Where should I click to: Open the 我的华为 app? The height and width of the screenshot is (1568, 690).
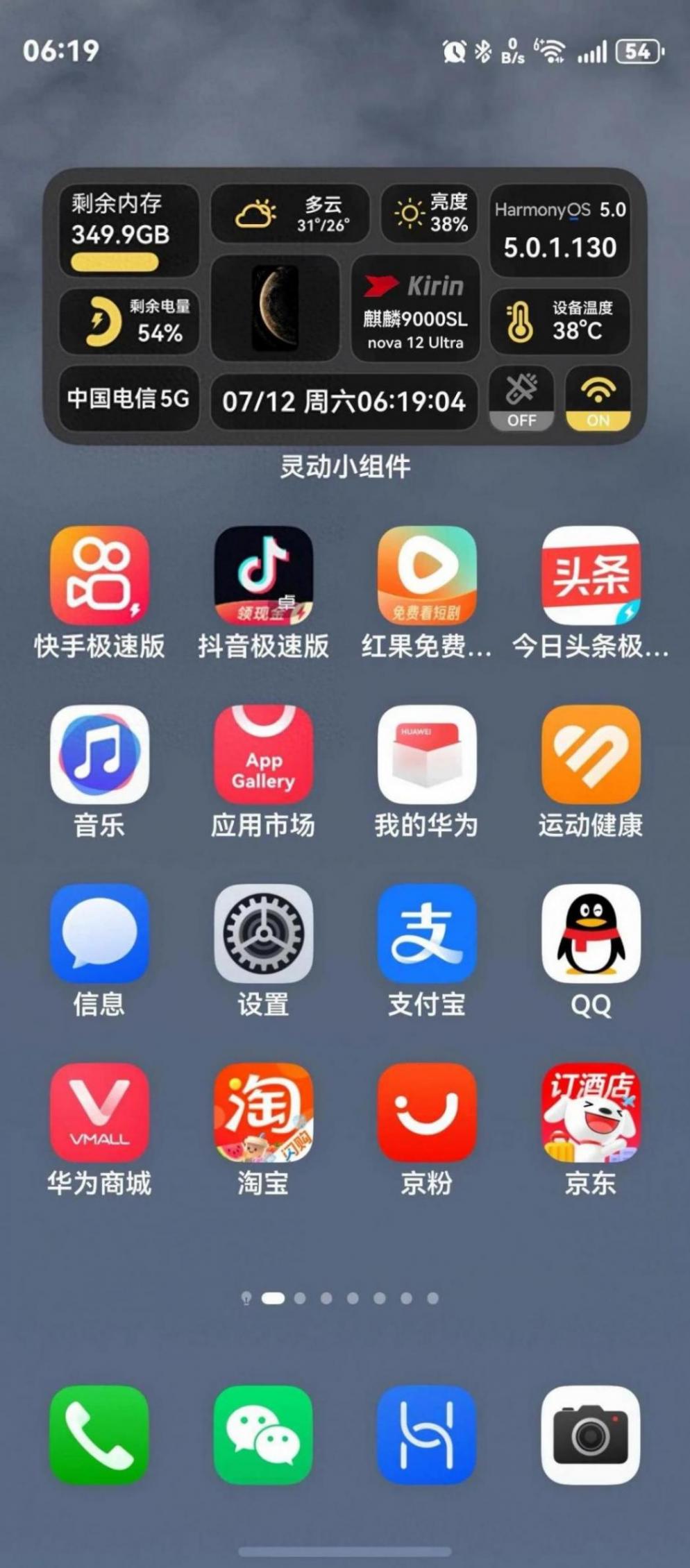[427, 754]
